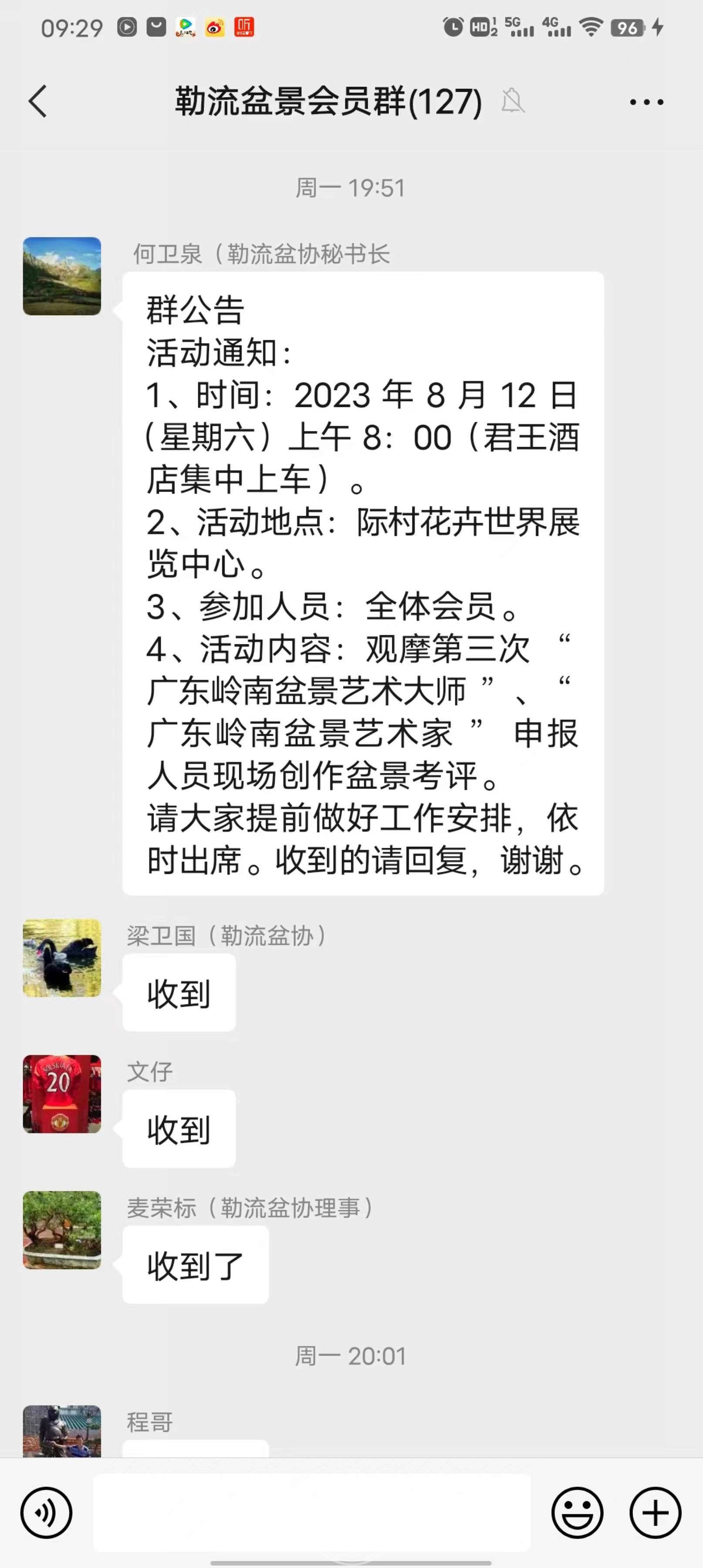Switch to voice message input
The image size is (703, 1568).
(46, 1513)
